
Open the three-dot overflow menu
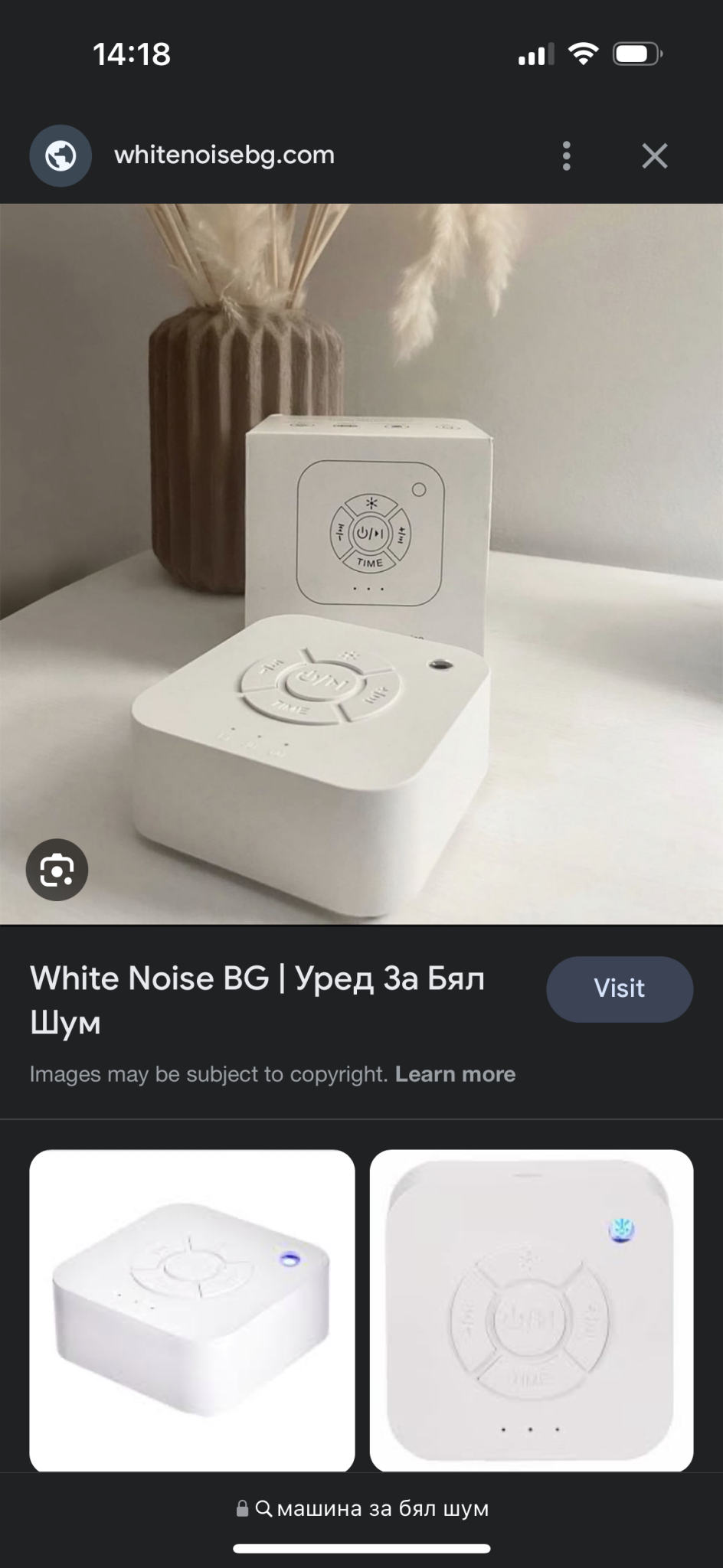click(x=566, y=155)
